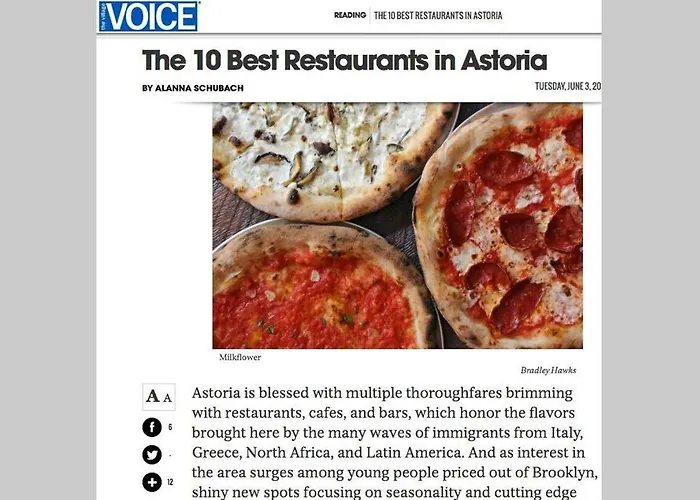Change the article text size
The image size is (700, 500).
pyautogui.click(x=159, y=397)
